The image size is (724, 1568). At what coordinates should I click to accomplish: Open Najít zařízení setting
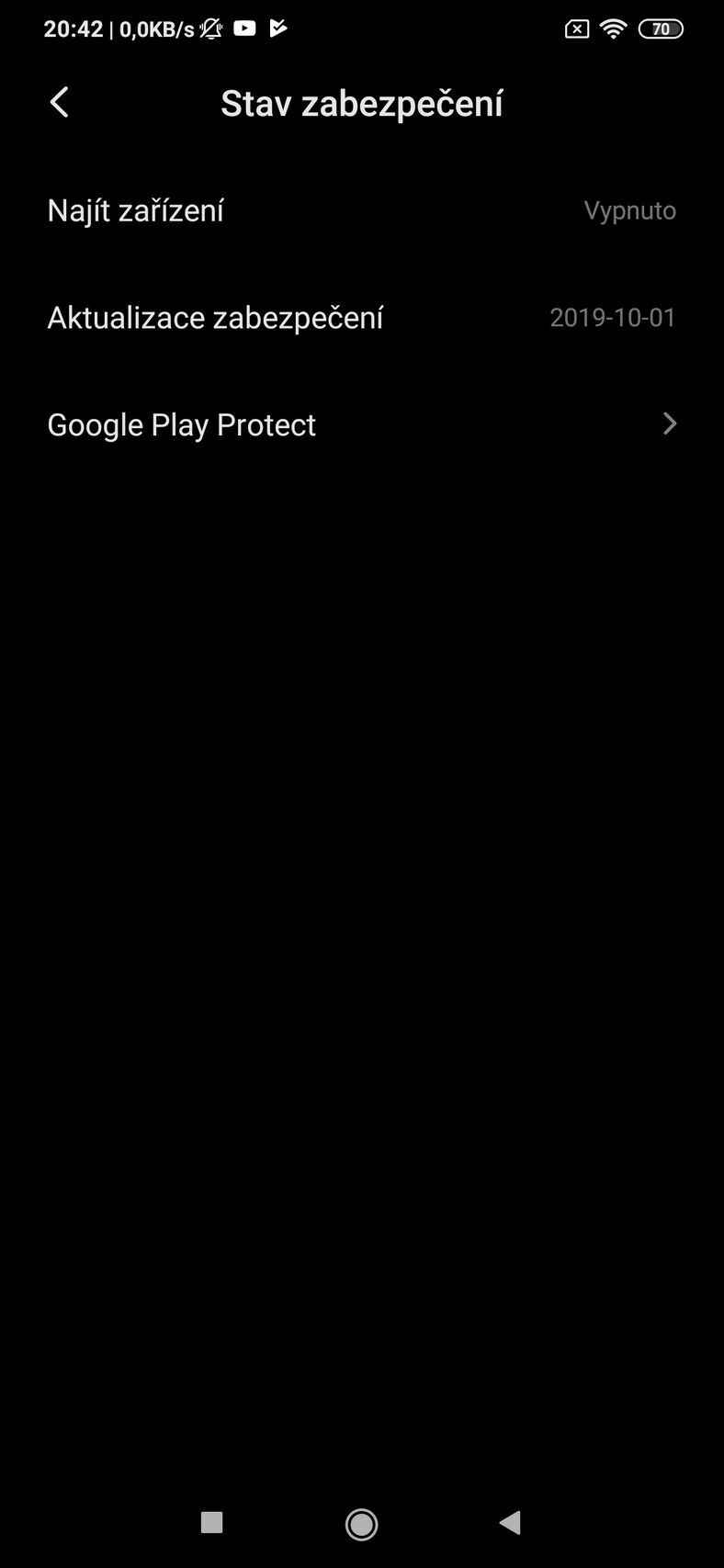[x=361, y=210]
